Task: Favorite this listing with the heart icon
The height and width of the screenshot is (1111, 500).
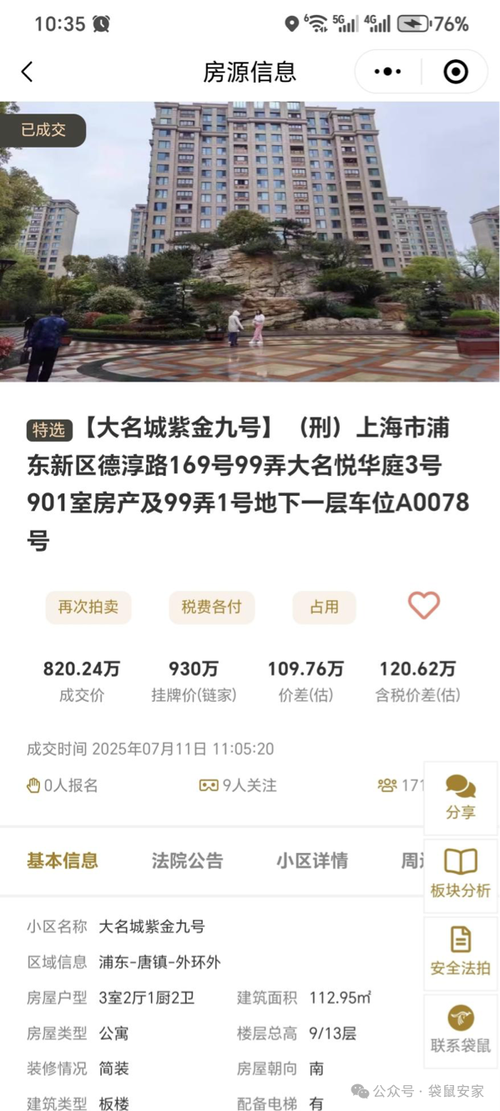Action: tap(424, 606)
